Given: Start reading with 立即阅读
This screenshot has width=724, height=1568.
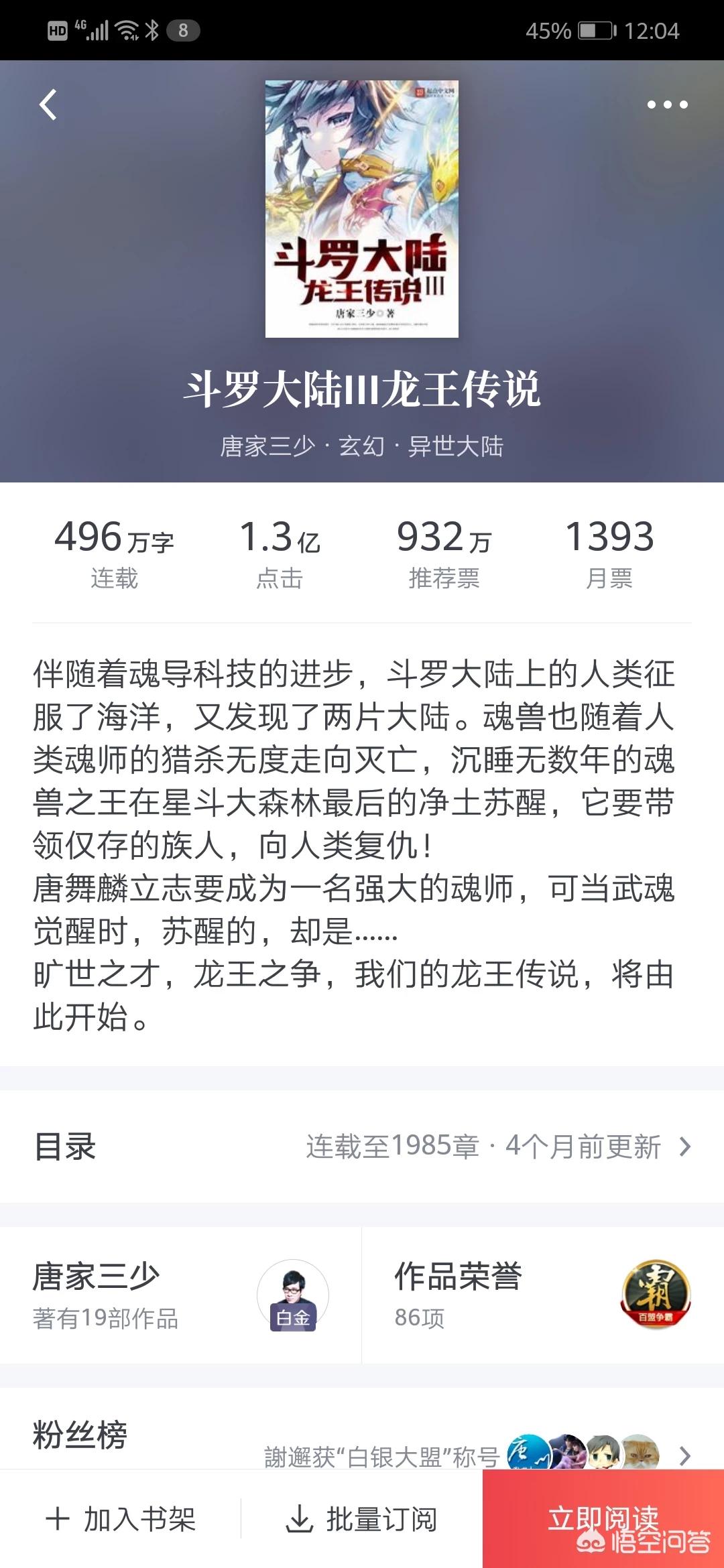Looking at the screenshot, I should pyautogui.click(x=603, y=1518).
